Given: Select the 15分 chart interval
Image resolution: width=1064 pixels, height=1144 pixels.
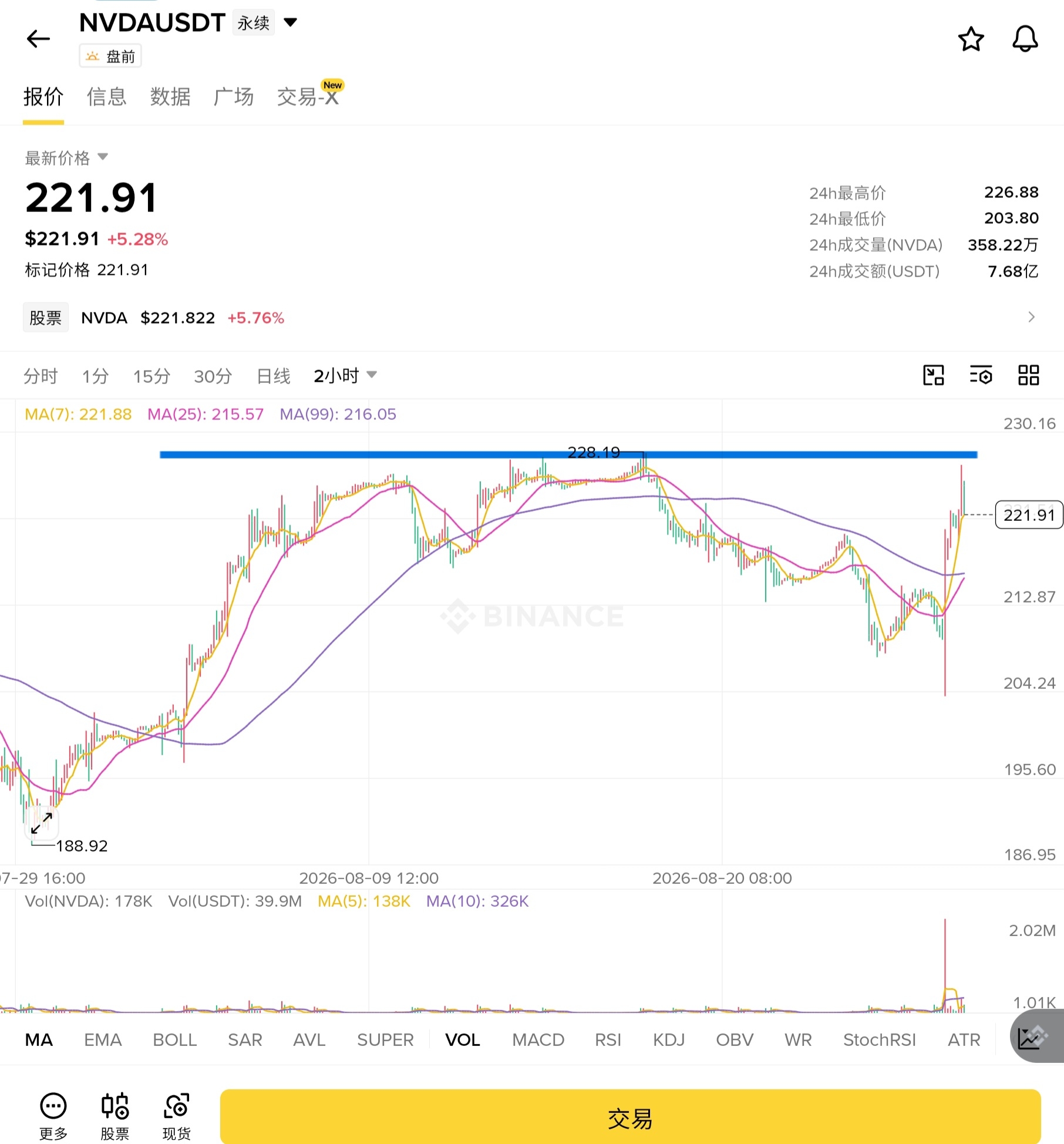Looking at the screenshot, I should [x=151, y=376].
